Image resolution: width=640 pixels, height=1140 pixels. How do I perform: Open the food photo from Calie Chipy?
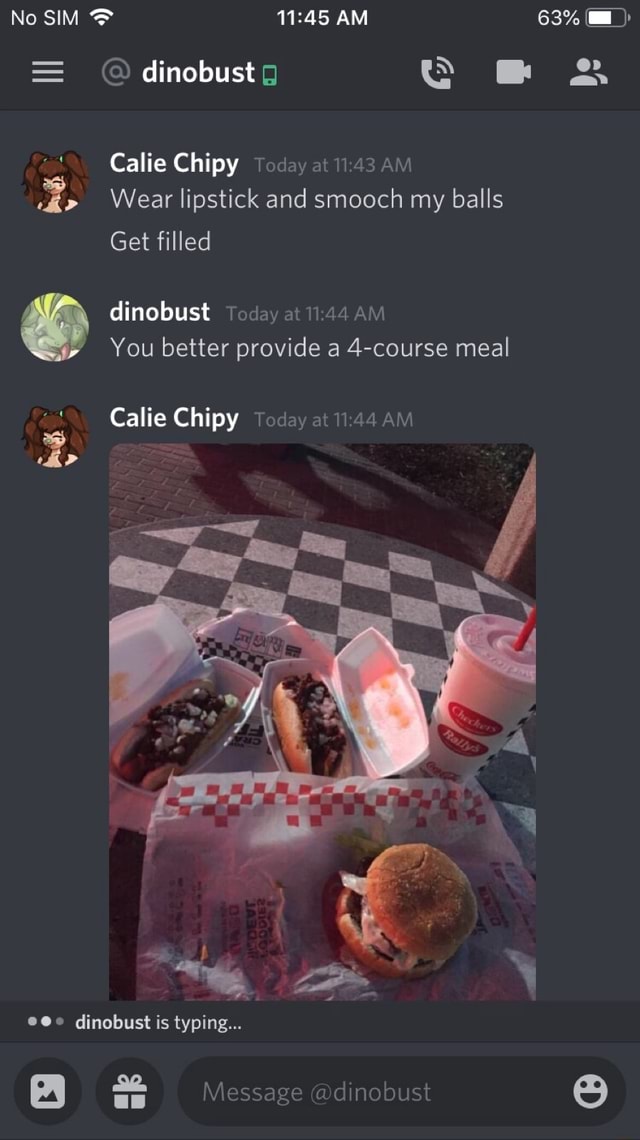tap(322, 722)
